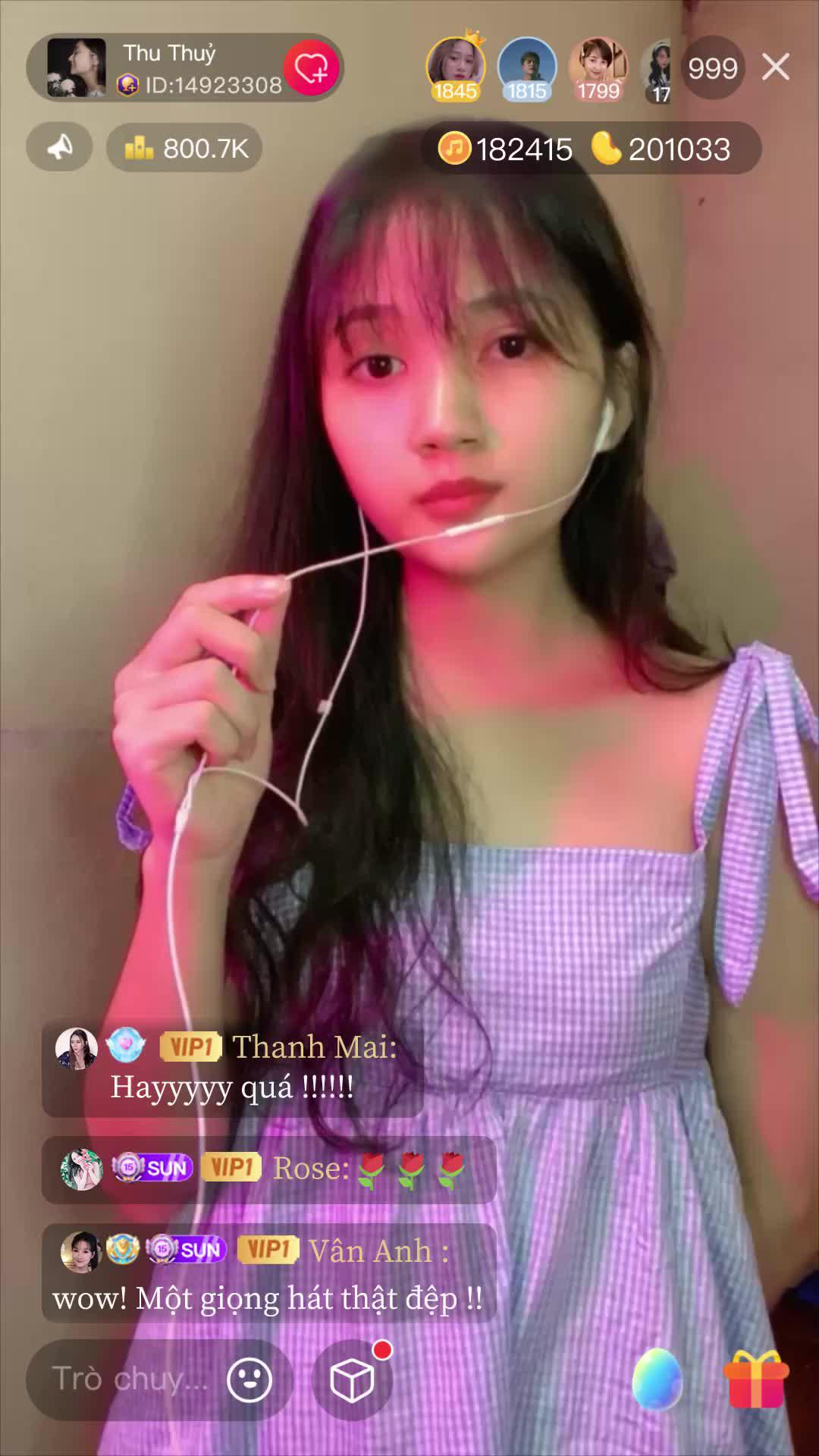
Task: View top viewer with 1845 points
Action: [455, 68]
